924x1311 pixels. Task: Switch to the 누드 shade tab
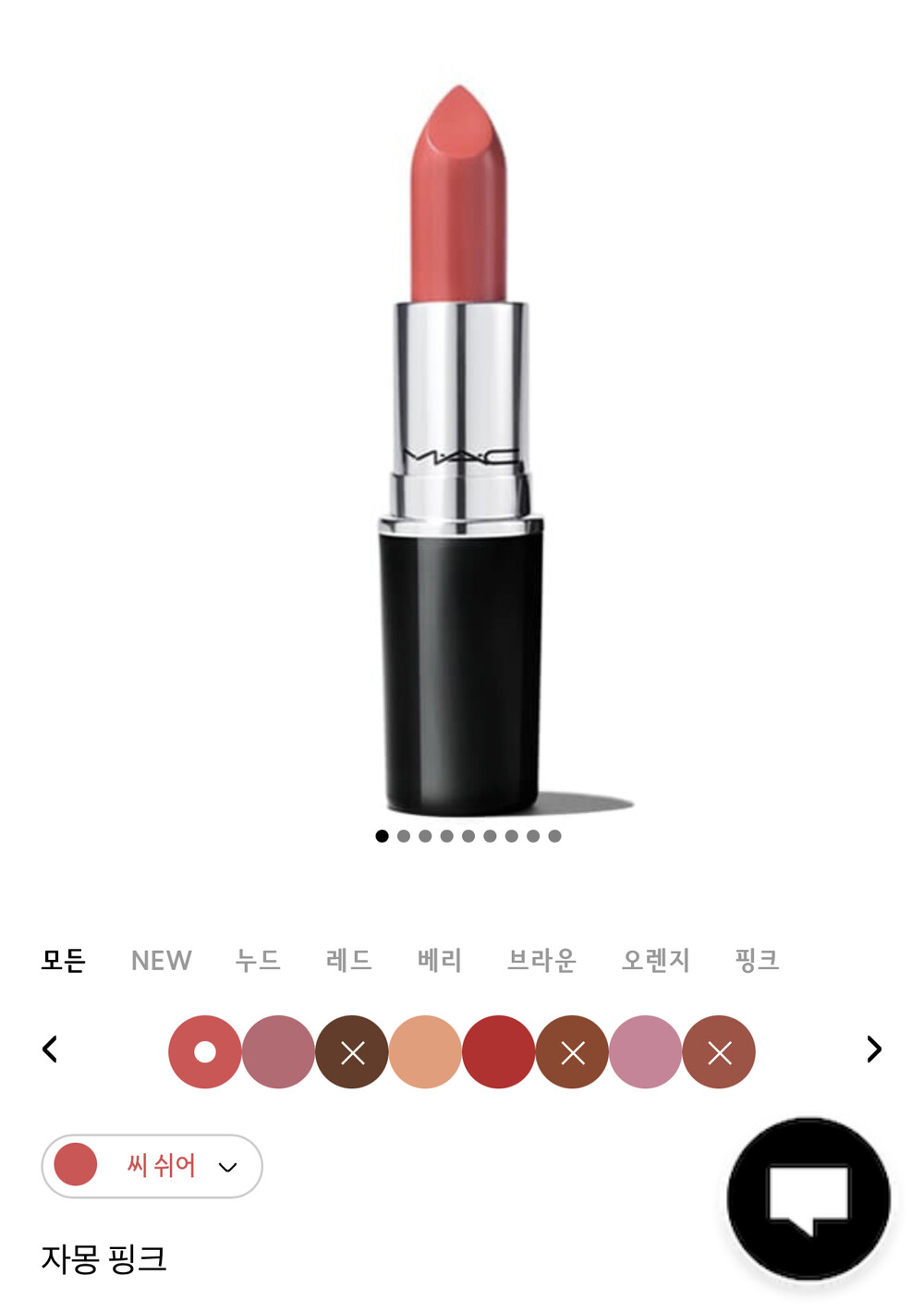(258, 961)
